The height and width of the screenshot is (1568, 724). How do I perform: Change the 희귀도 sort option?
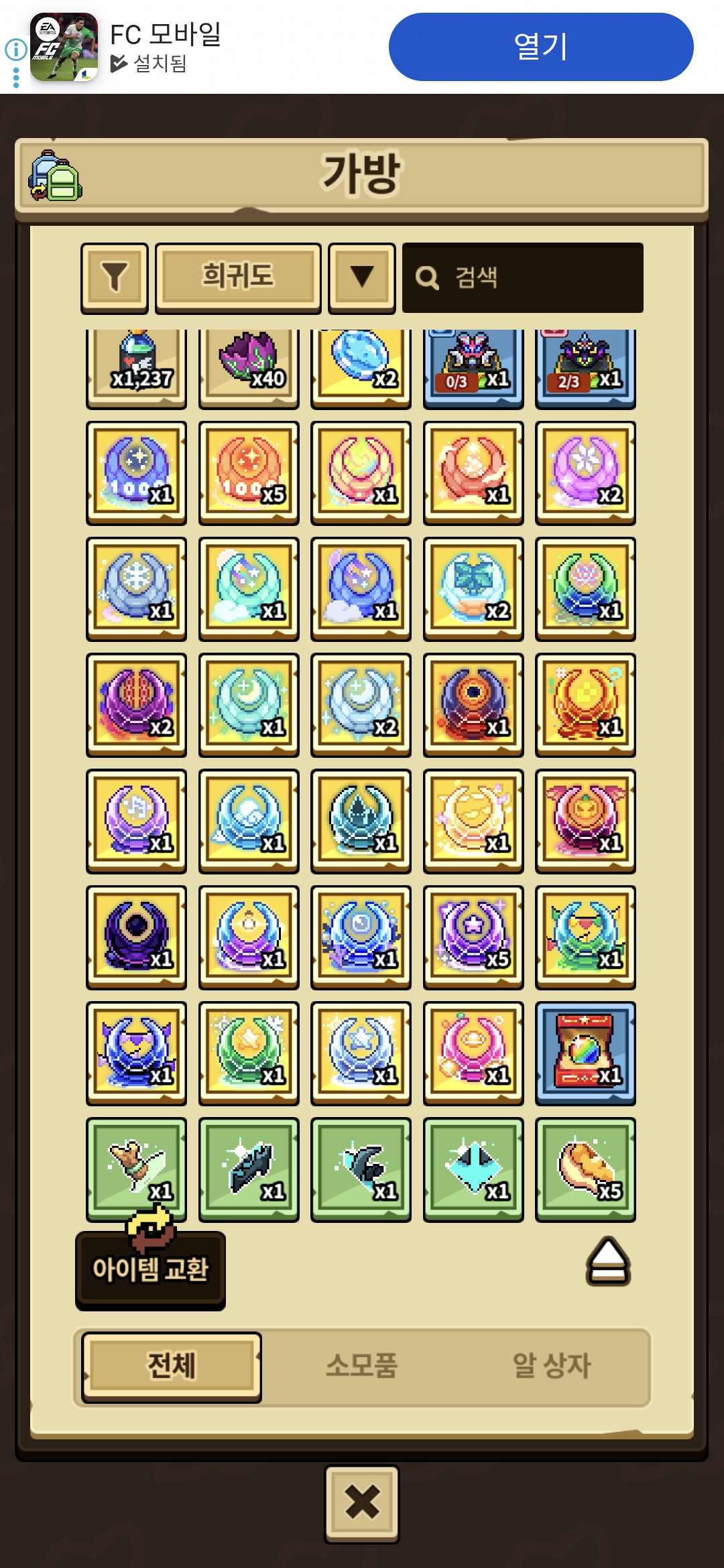238,278
